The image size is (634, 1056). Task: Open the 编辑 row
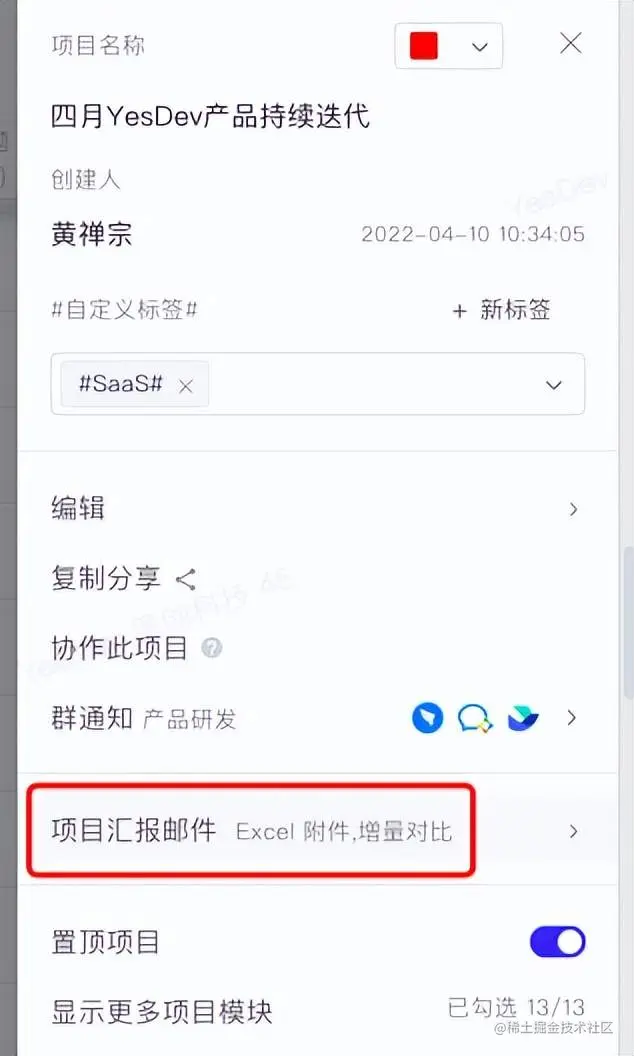point(317,509)
